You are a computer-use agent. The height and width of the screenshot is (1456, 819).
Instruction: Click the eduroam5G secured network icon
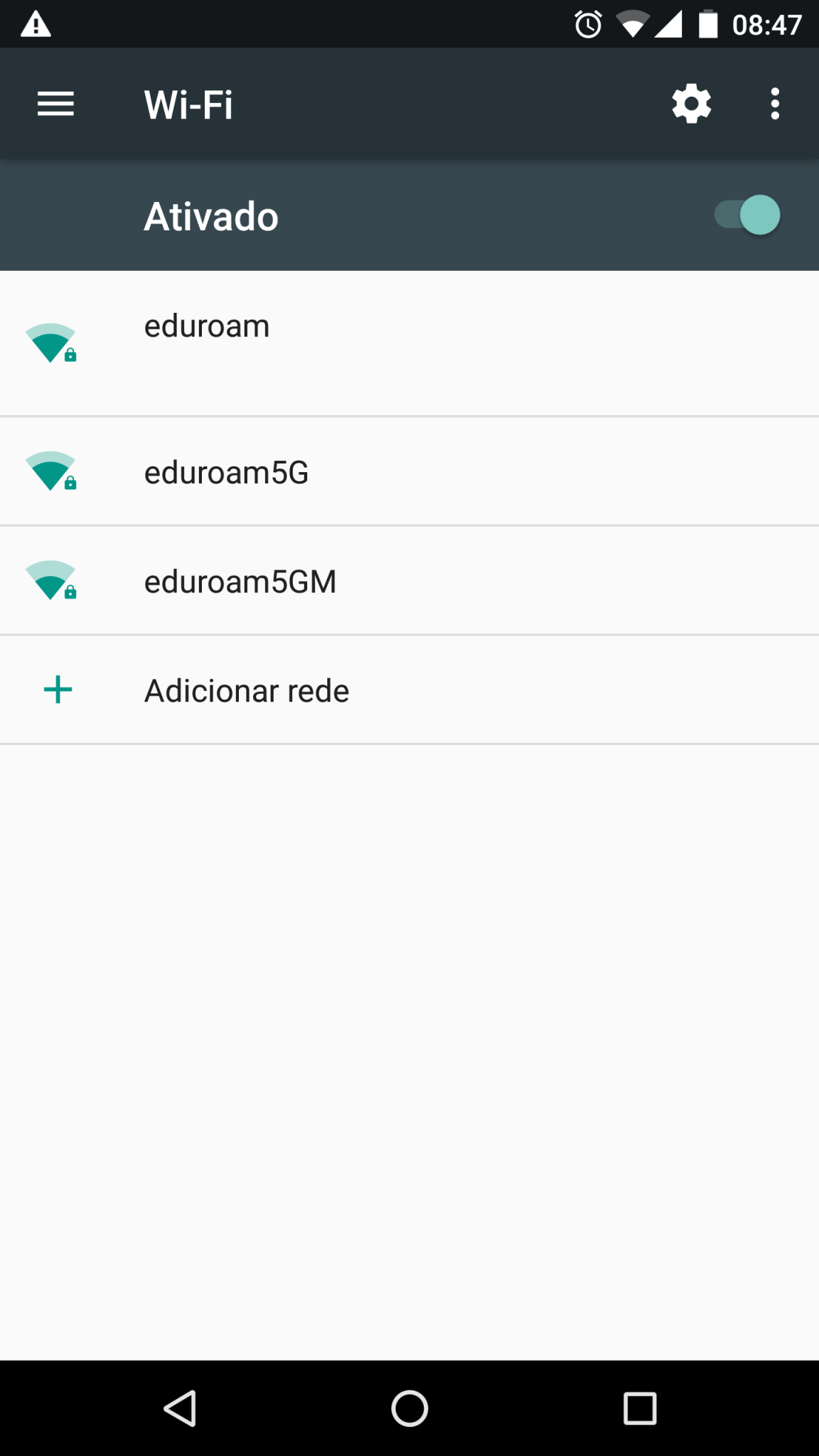tap(51, 473)
